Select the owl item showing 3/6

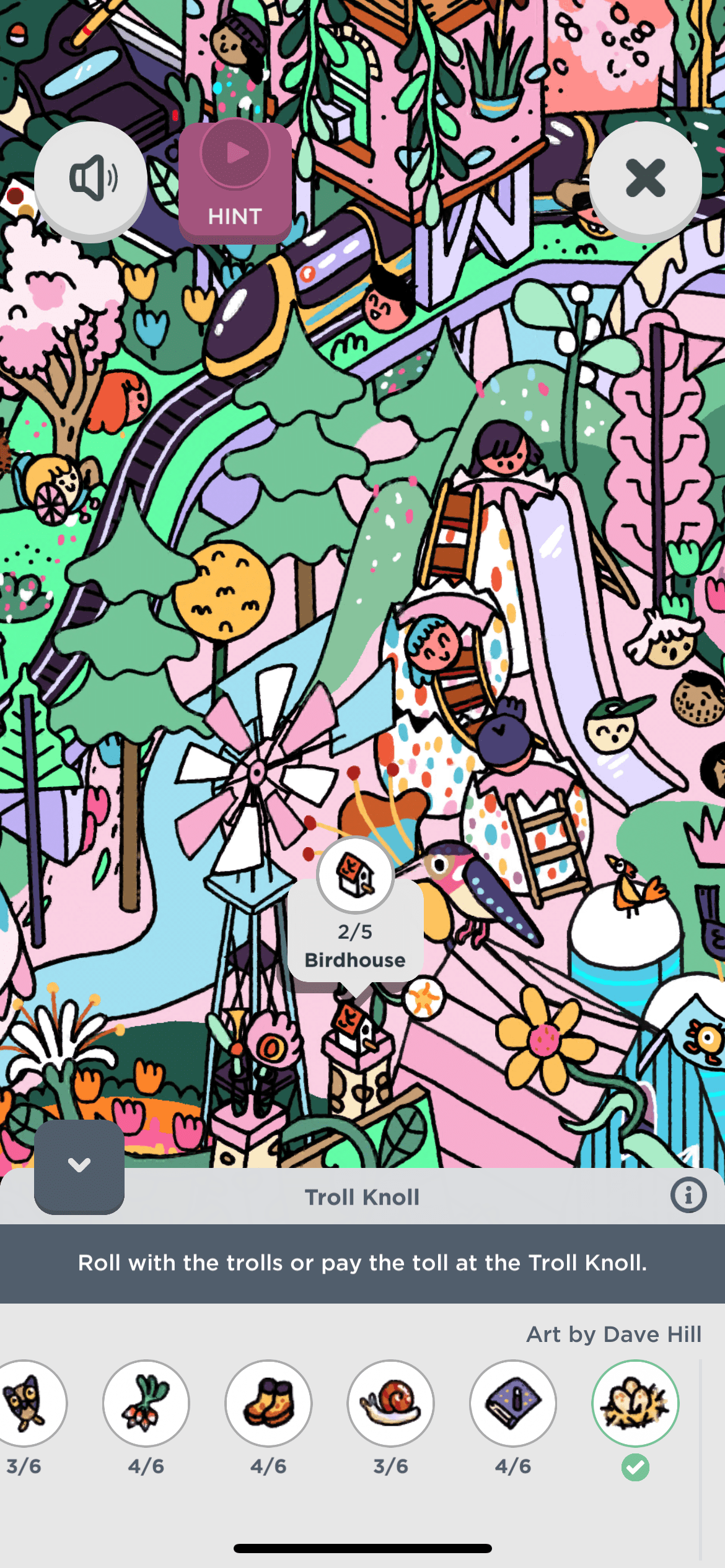point(26,1403)
